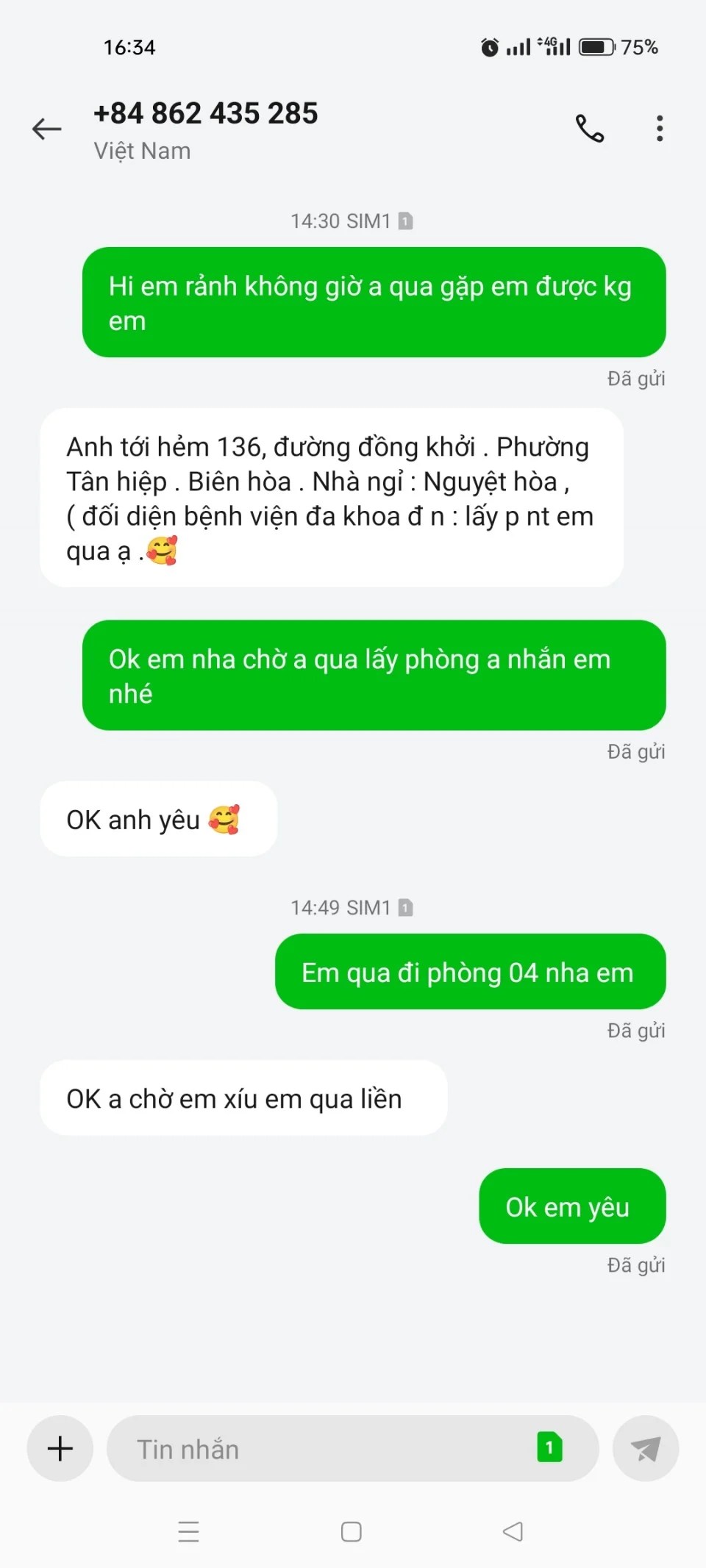Image resolution: width=706 pixels, height=1568 pixels.
Task: Go back to the conversation list
Action: coord(46,129)
